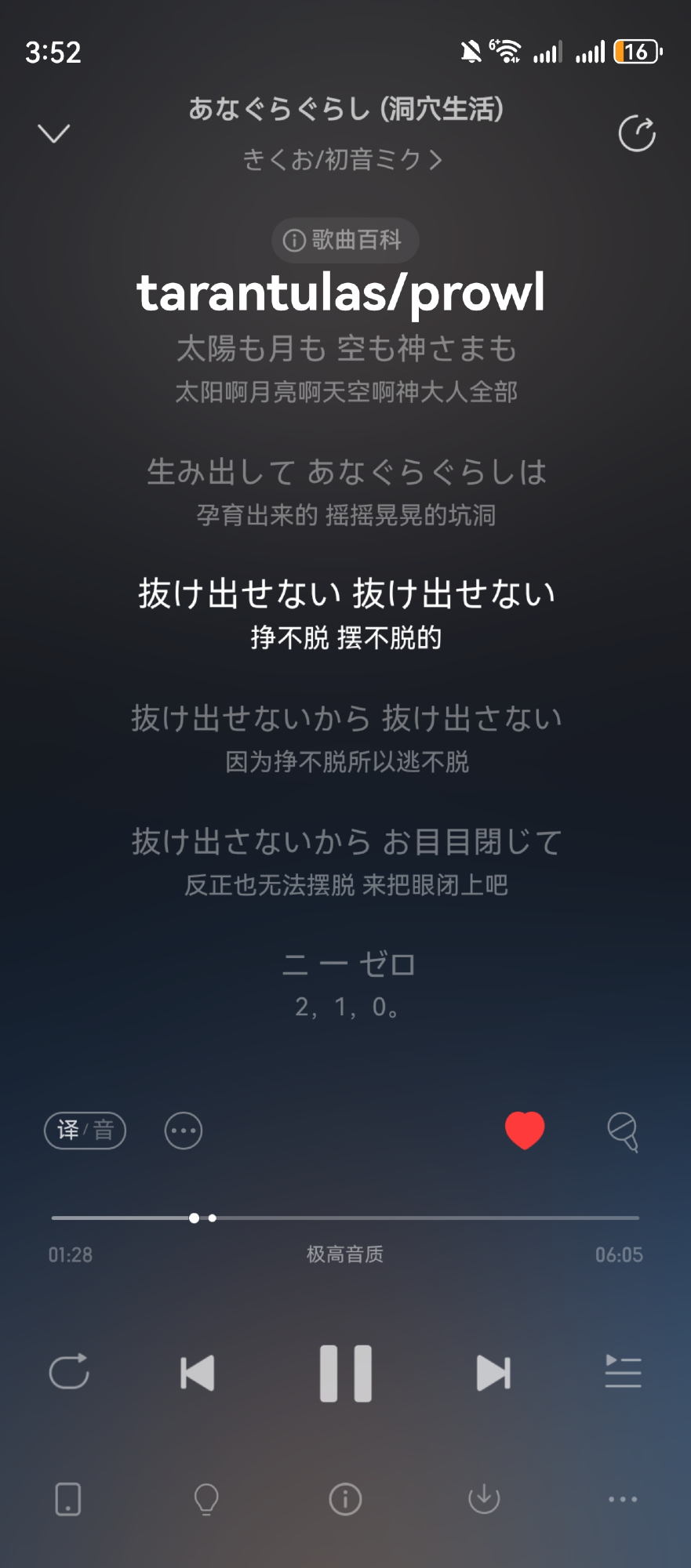
Task: Share this song
Action: pos(636,133)
